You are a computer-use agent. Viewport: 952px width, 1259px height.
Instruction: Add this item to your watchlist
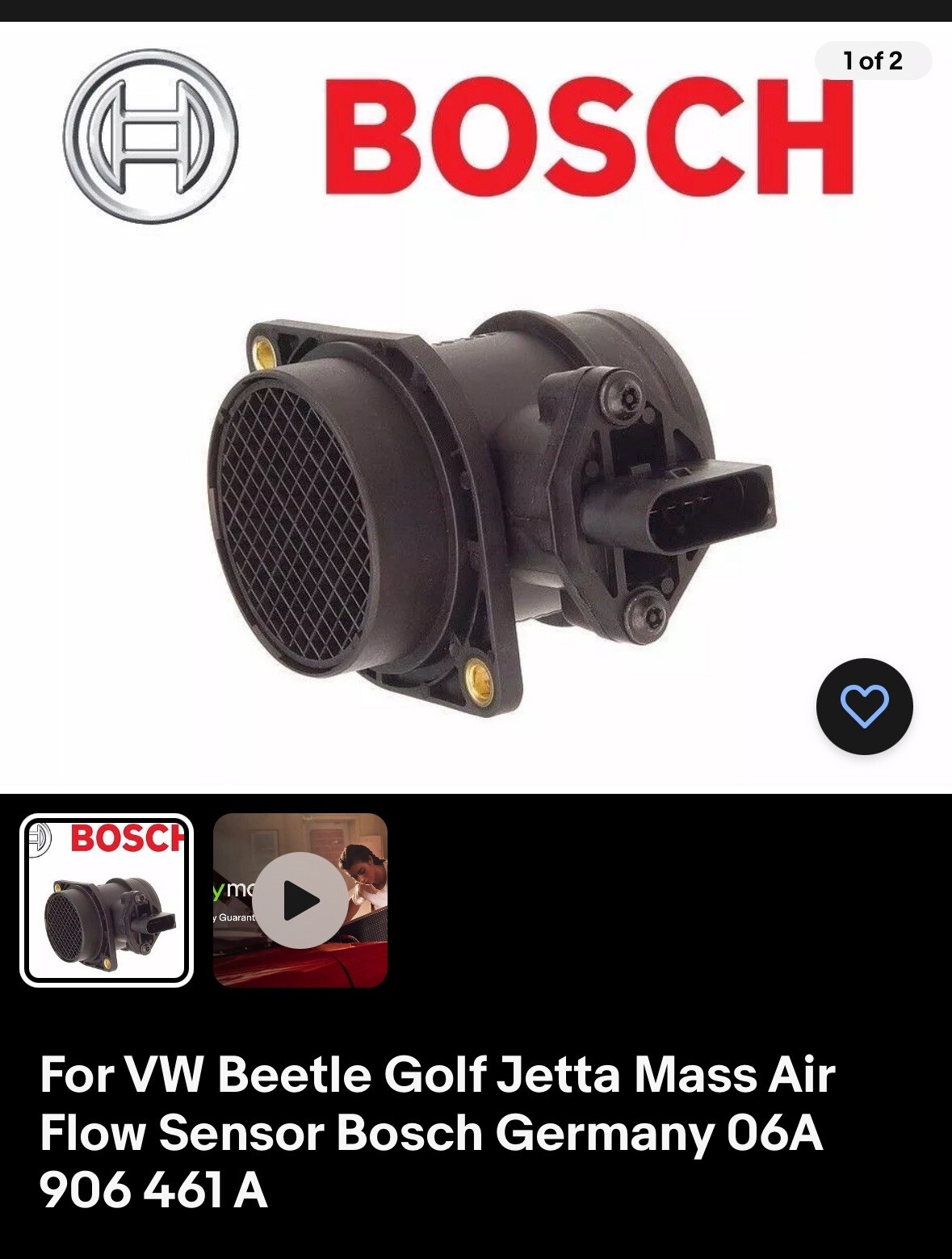coord(864,707)
